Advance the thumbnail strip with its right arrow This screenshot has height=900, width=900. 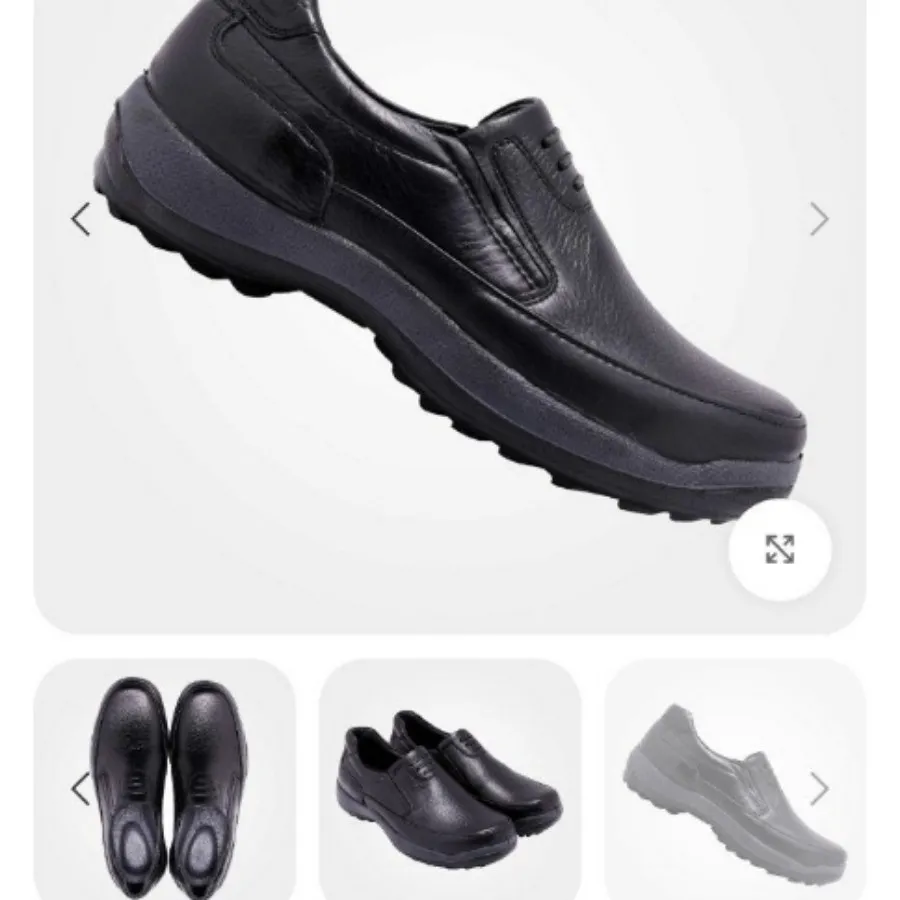(x=819, y=789)
